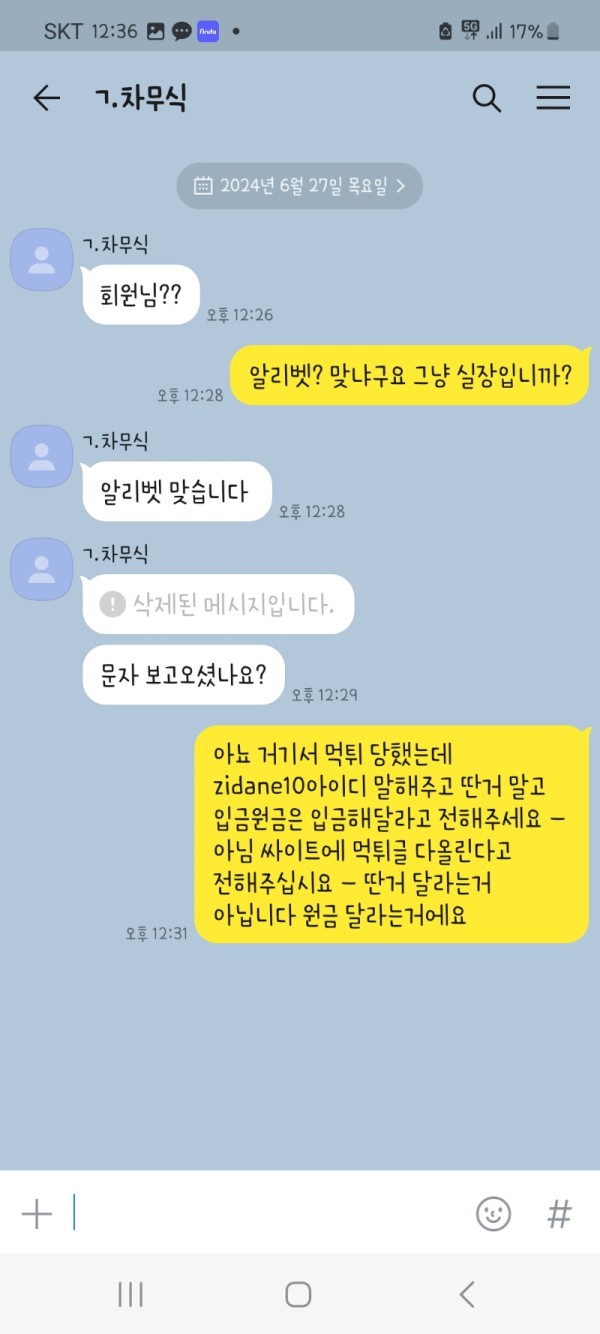Open the 2024년 6월 27일 date picker
600x1334 pixels.
point(300,185)
